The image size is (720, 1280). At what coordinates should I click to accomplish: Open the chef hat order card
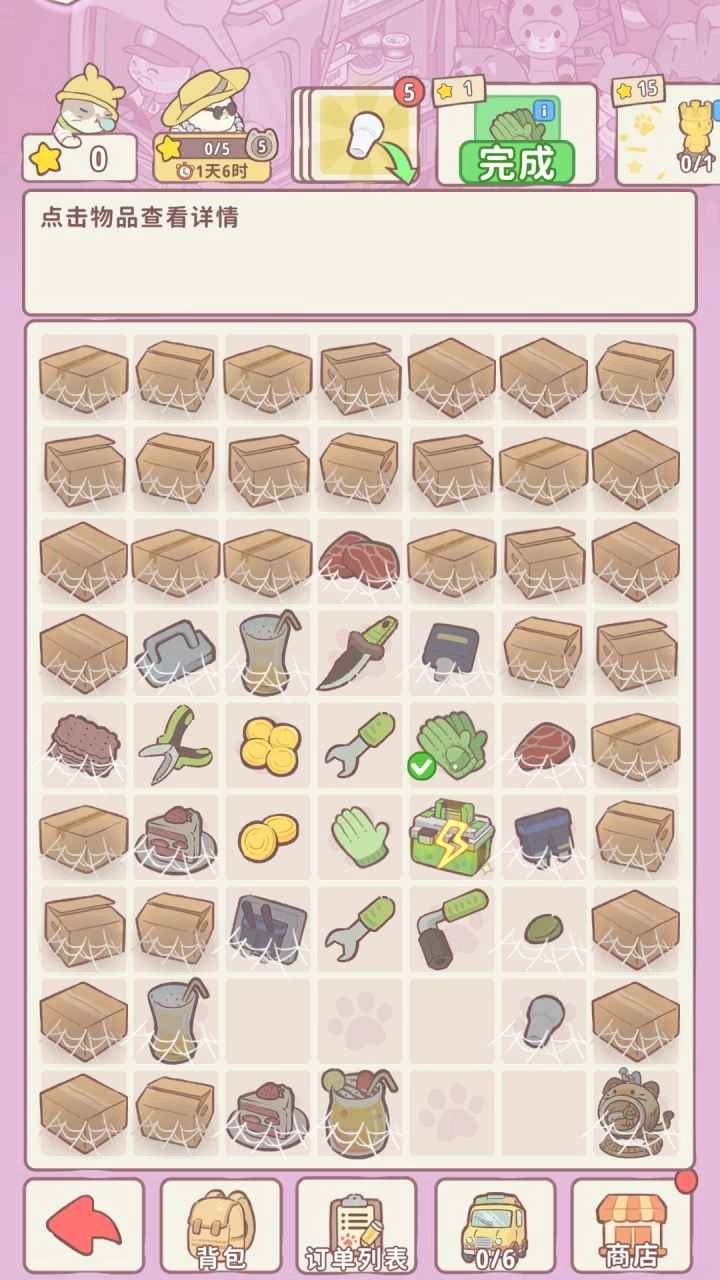362,130
